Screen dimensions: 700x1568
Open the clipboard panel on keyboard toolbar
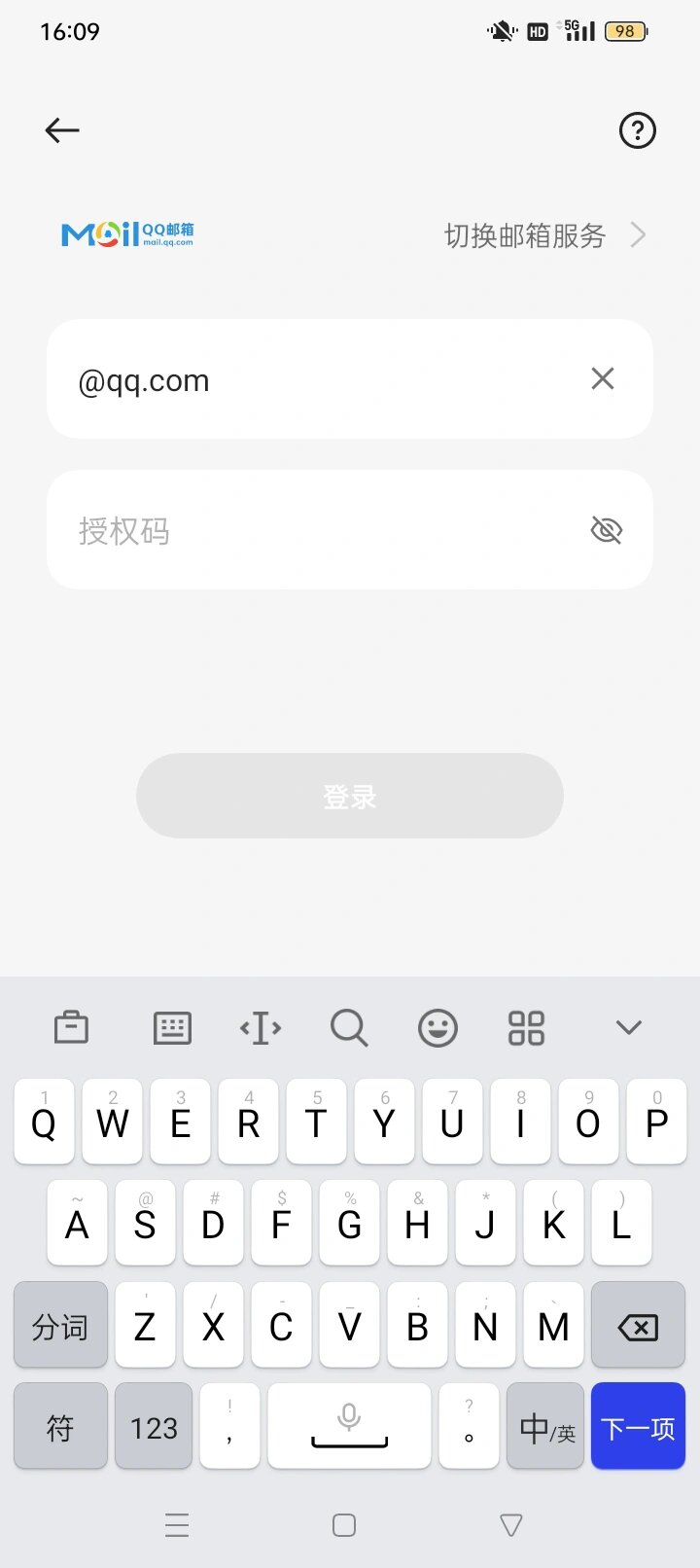tap(71, 1027)
